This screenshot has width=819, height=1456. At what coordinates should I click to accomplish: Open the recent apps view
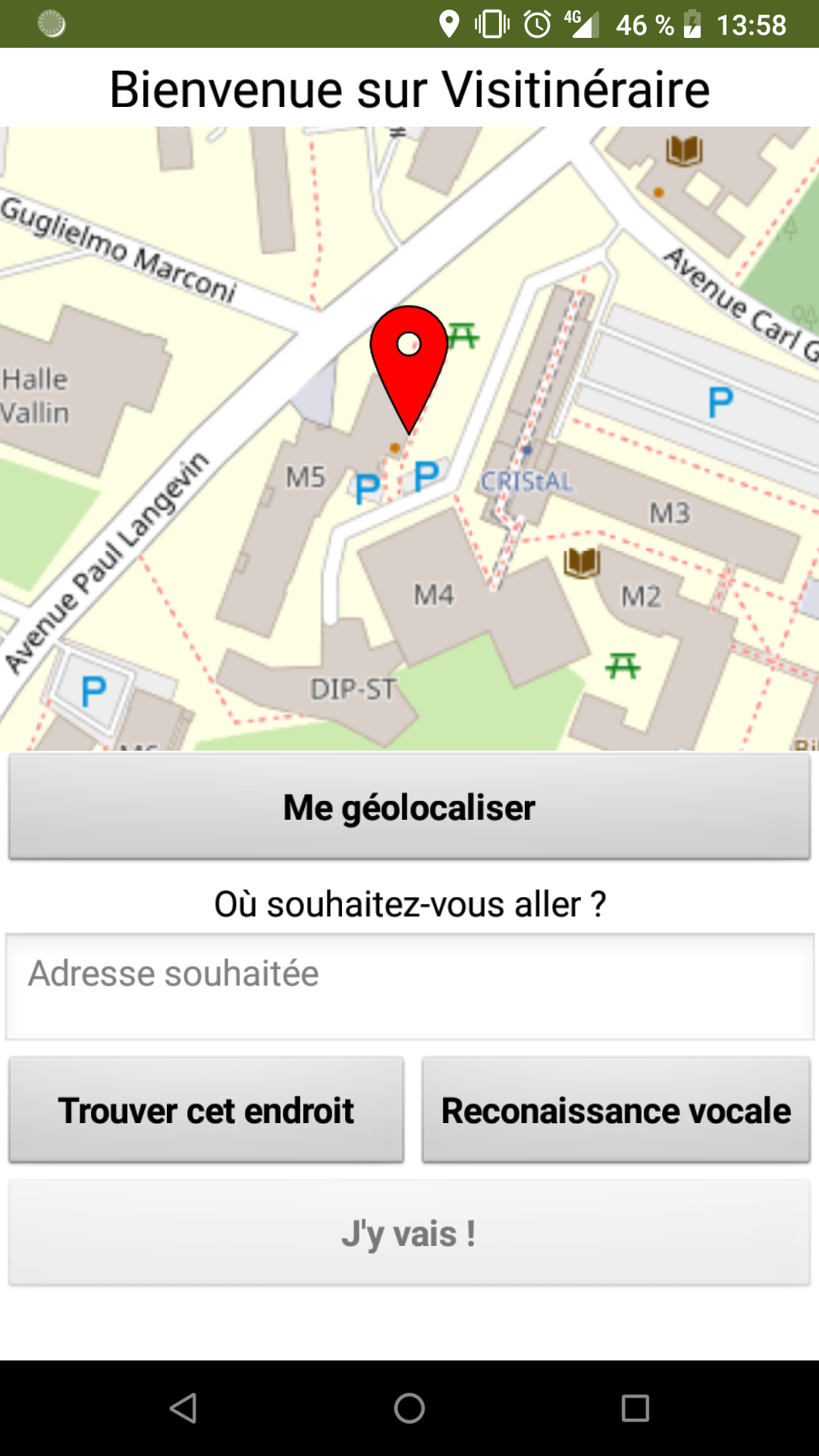coord(635,1408)
